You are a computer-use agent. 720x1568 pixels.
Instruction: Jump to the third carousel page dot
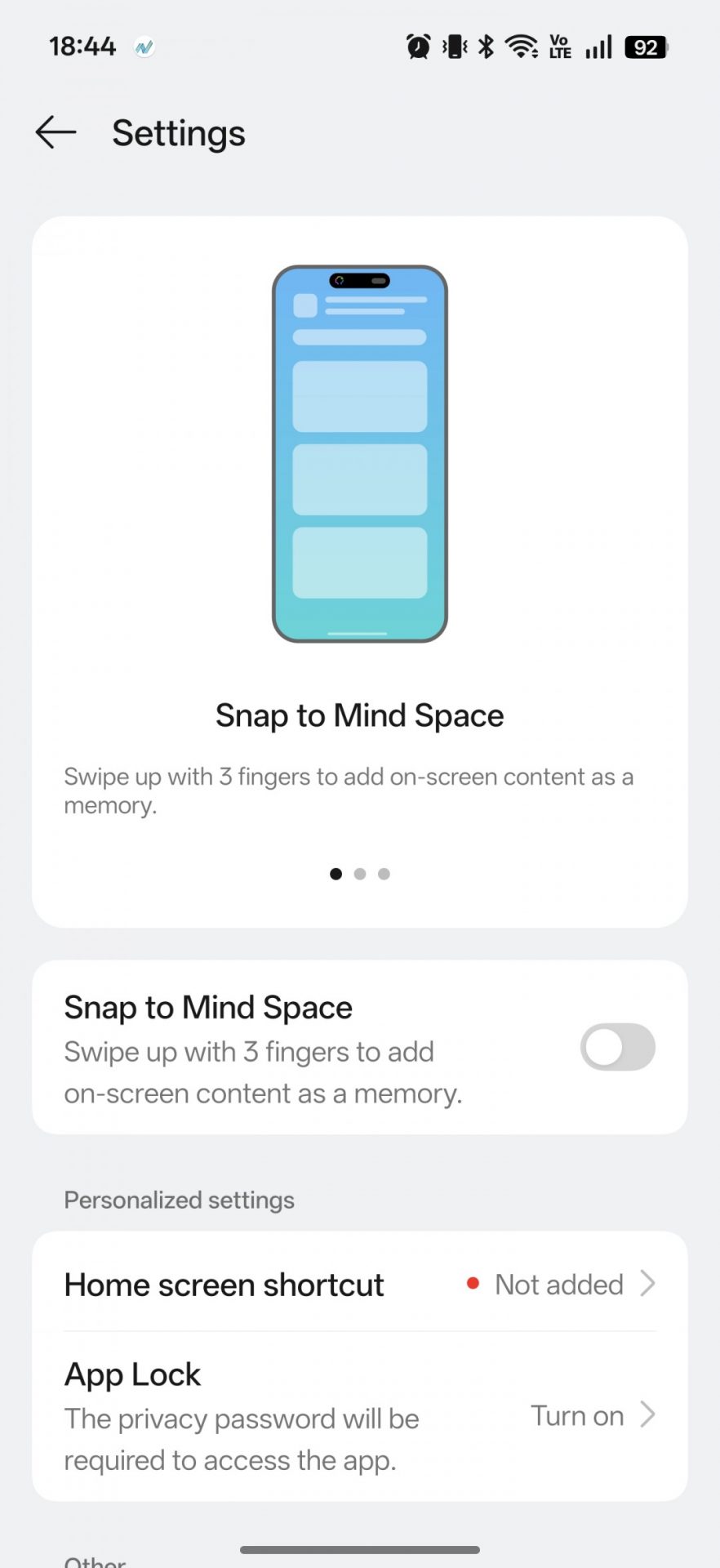tap(384, 874)
